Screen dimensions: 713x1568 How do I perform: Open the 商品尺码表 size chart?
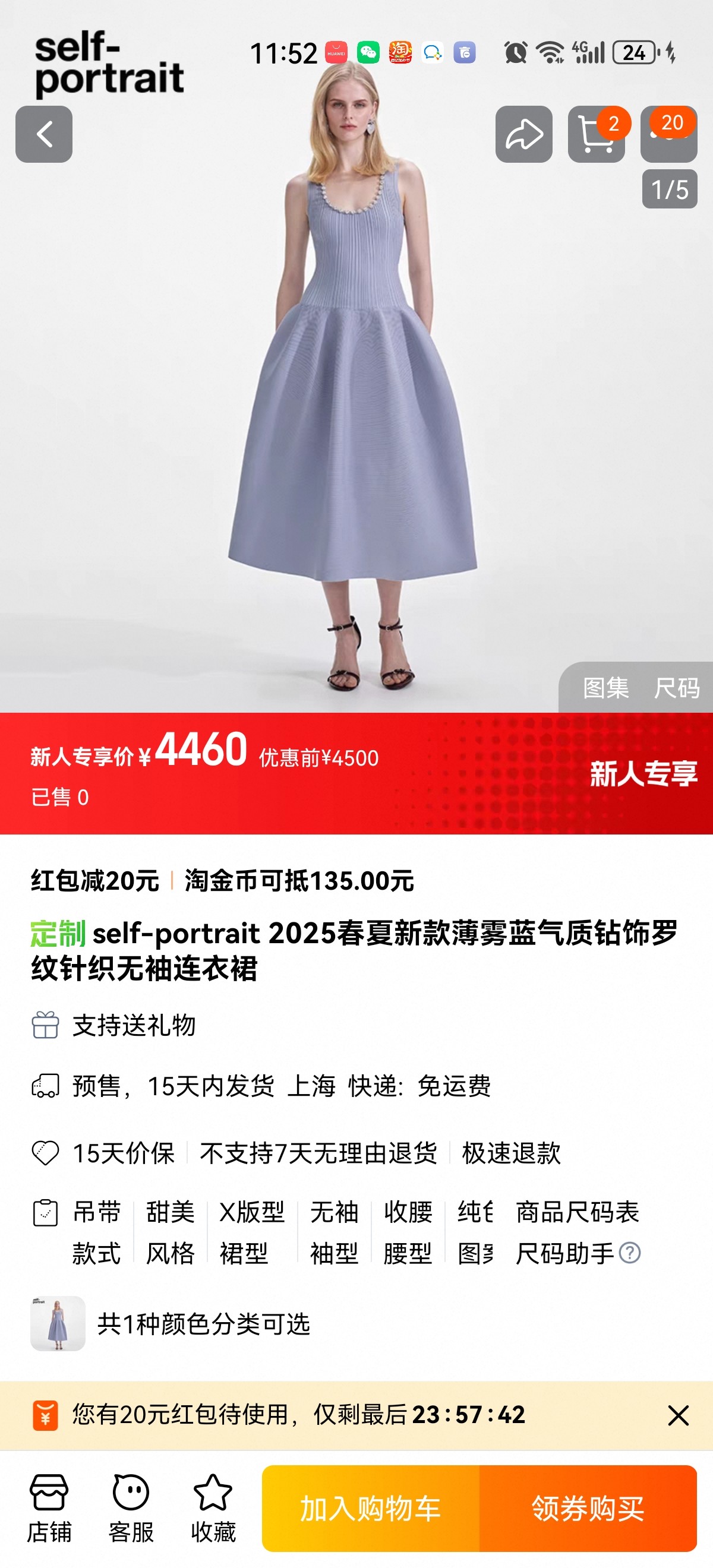tap(577, 1212)
